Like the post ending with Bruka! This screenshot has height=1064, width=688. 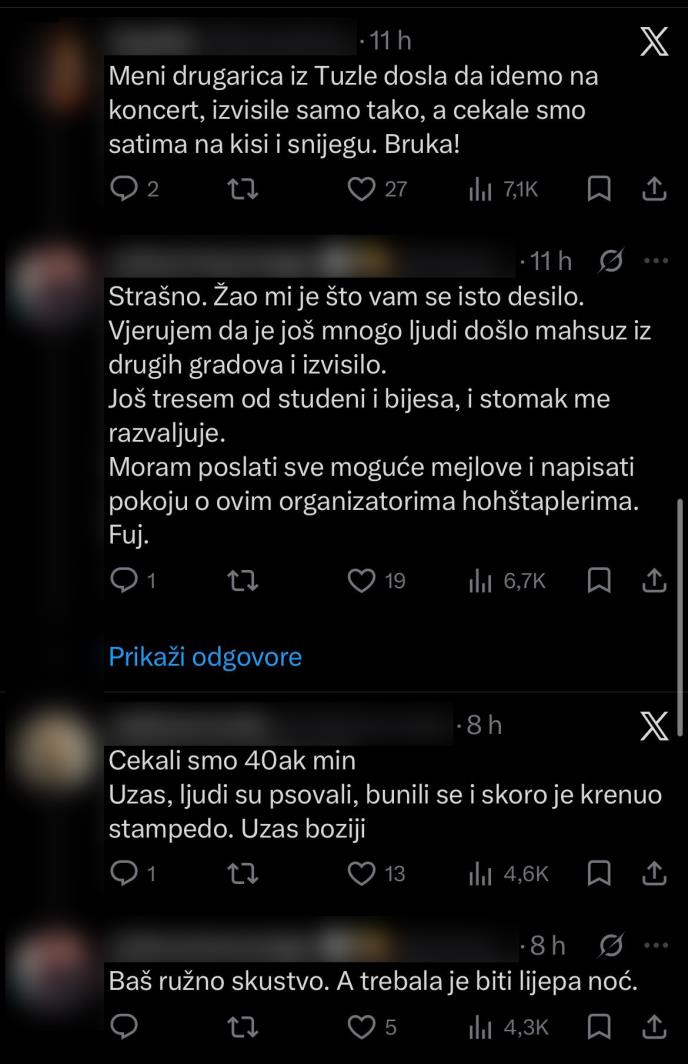361,189
